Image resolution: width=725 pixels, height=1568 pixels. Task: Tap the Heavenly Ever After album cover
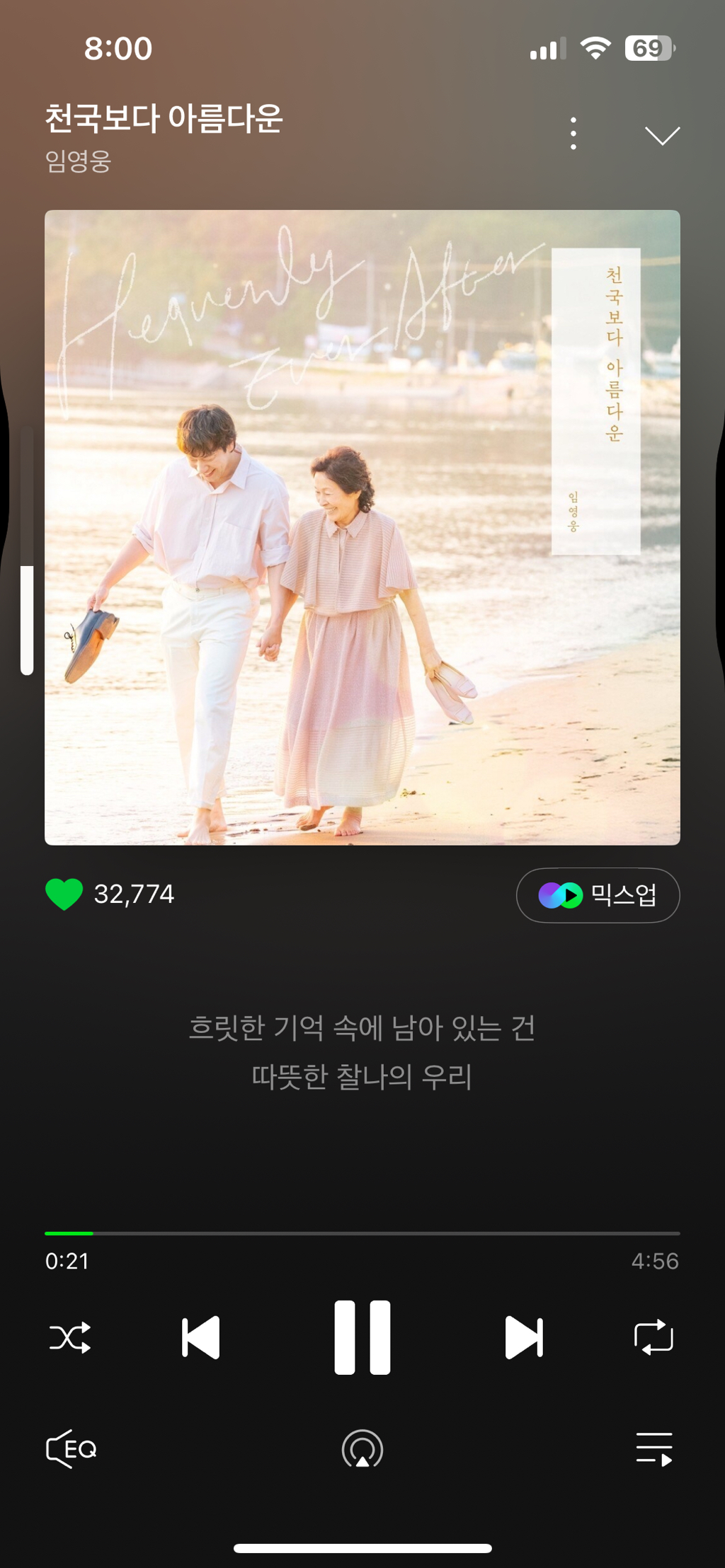[x=362, y=527]
